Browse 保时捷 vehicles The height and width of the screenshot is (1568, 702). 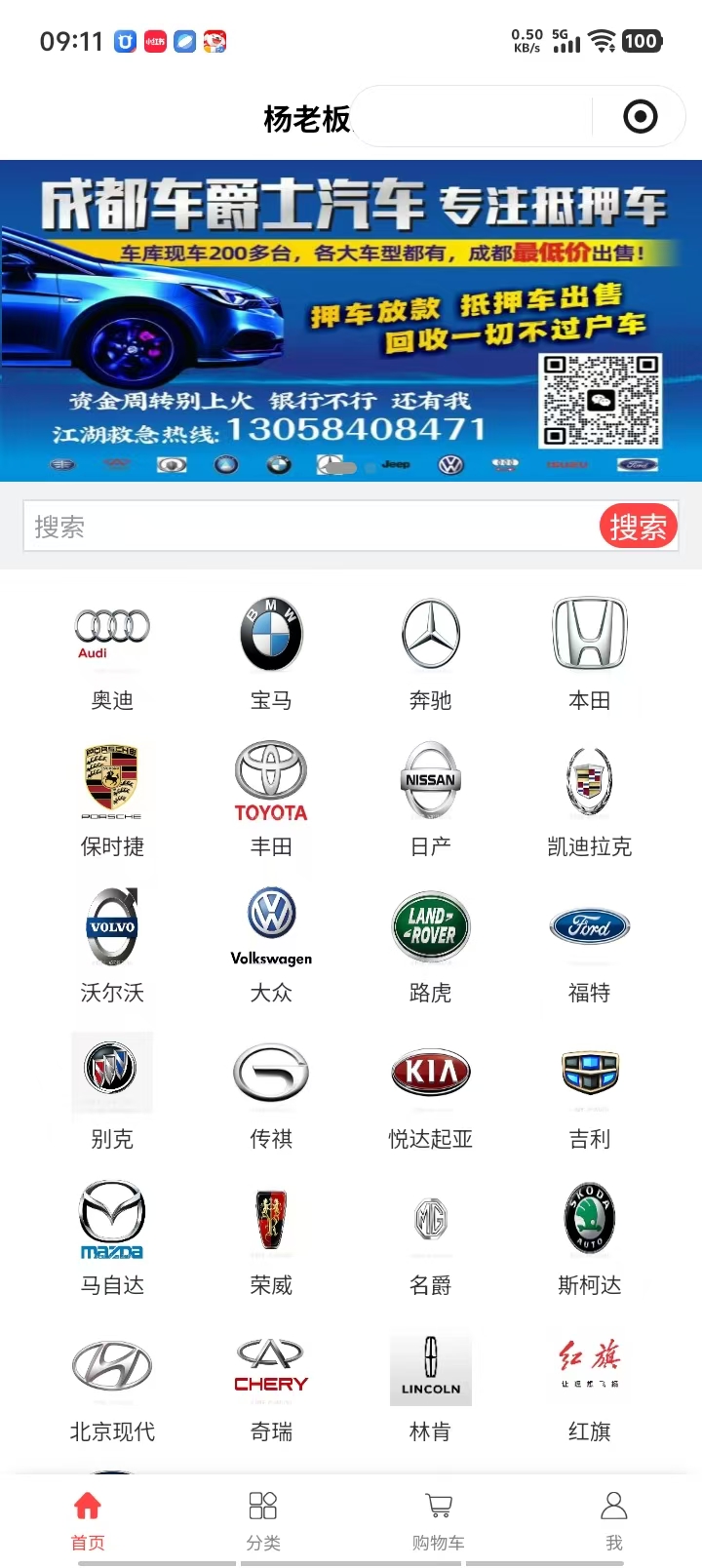click(112, 797)
